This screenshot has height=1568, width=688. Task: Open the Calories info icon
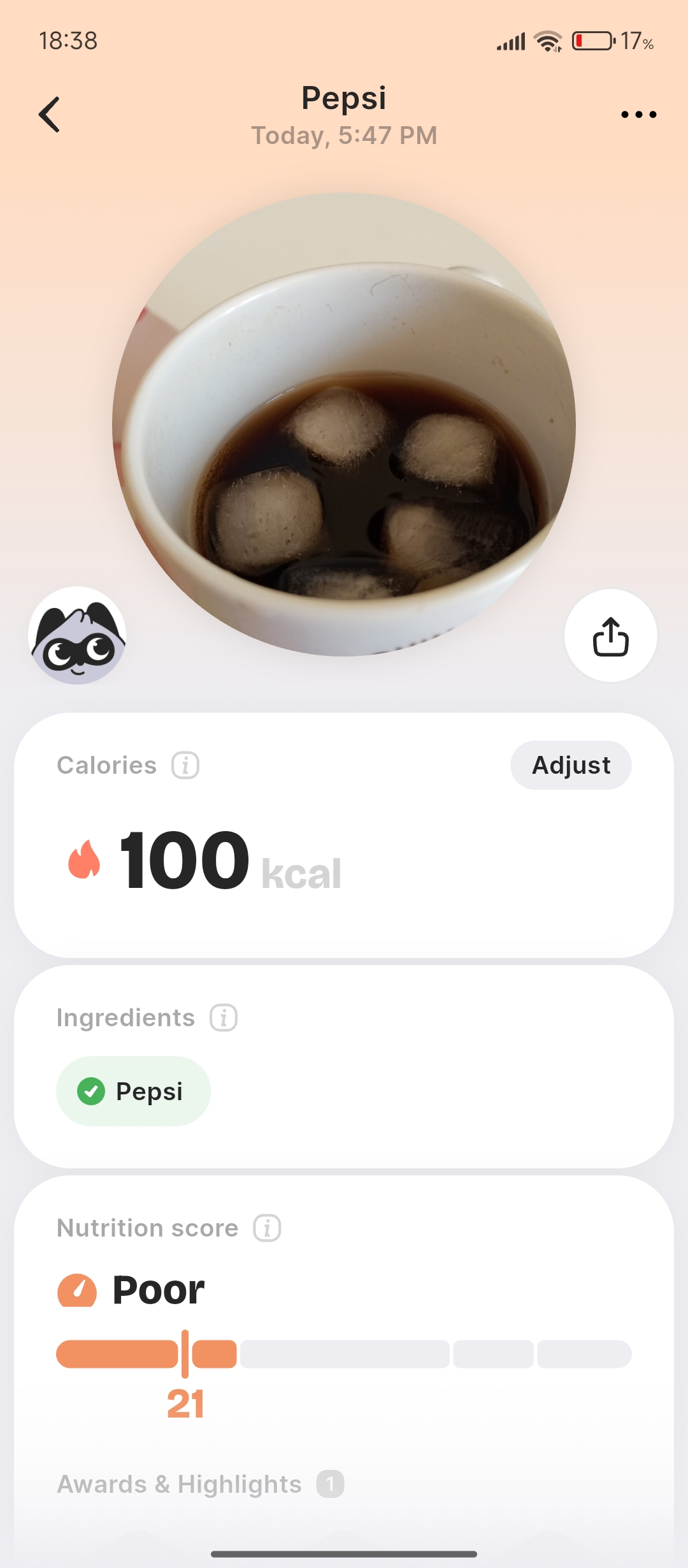(185, 765)
